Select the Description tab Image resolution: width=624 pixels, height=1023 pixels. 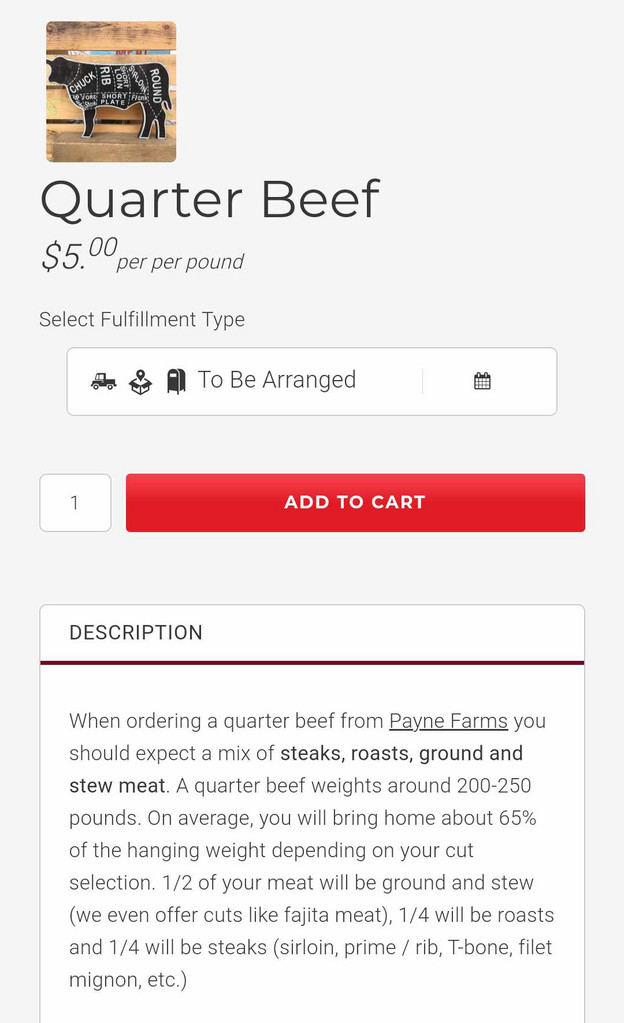[136, 633]
